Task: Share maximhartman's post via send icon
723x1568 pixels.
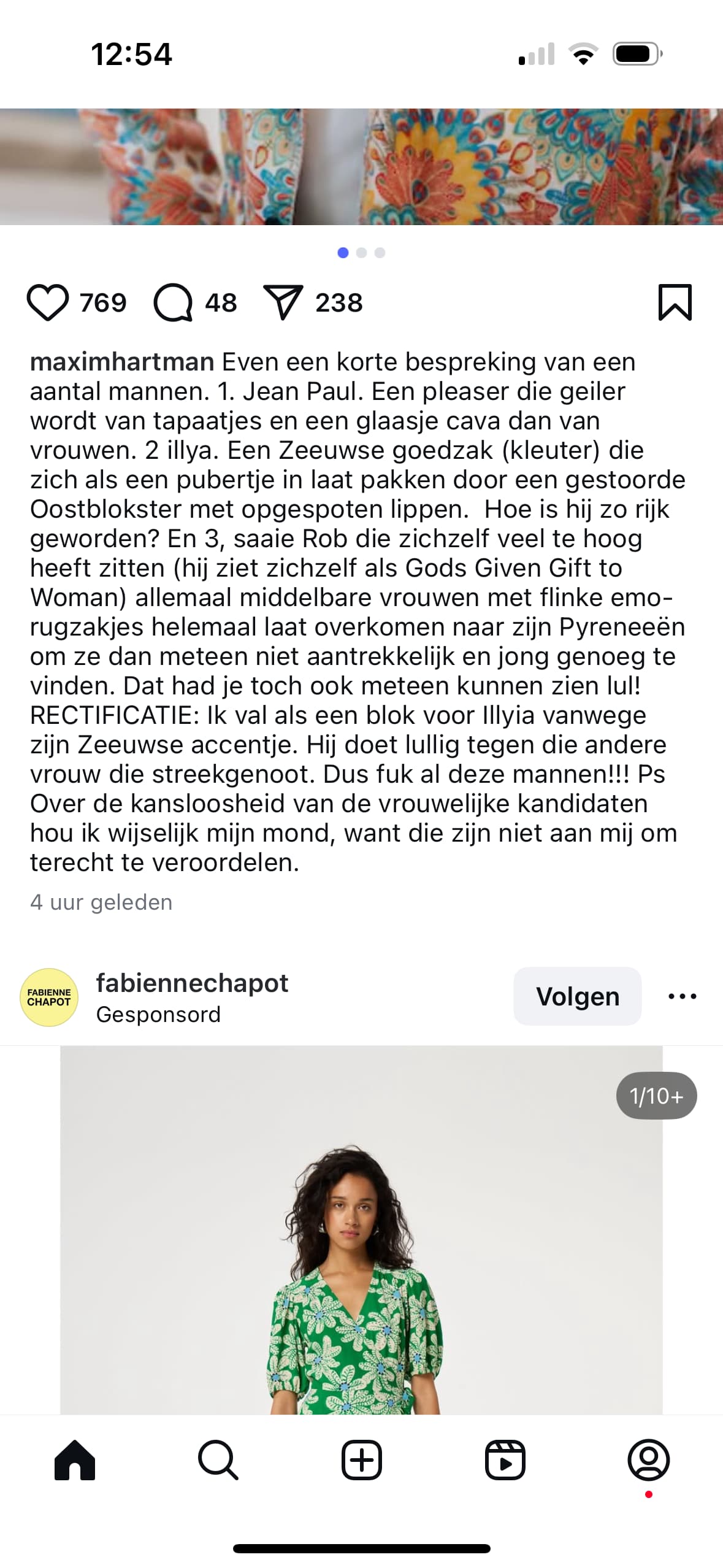Action: click(x=283, y=302)
